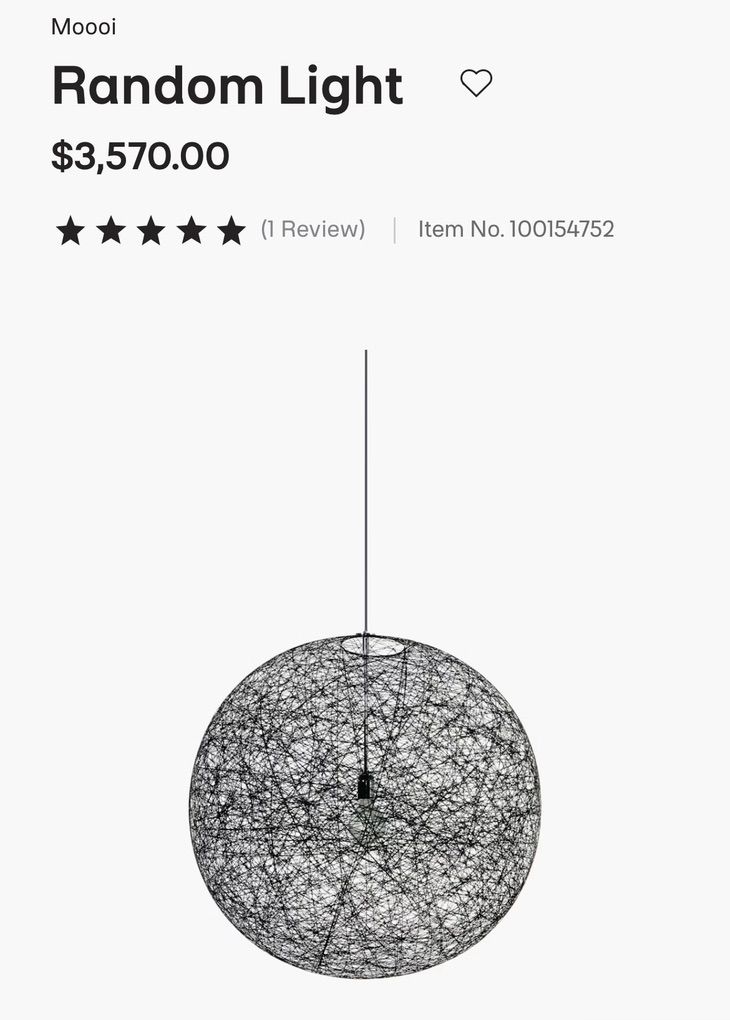This screenshot has width=730, height=1020.
Task: Click the Item No. 100154752 text
Action: (x=516, y=229)
